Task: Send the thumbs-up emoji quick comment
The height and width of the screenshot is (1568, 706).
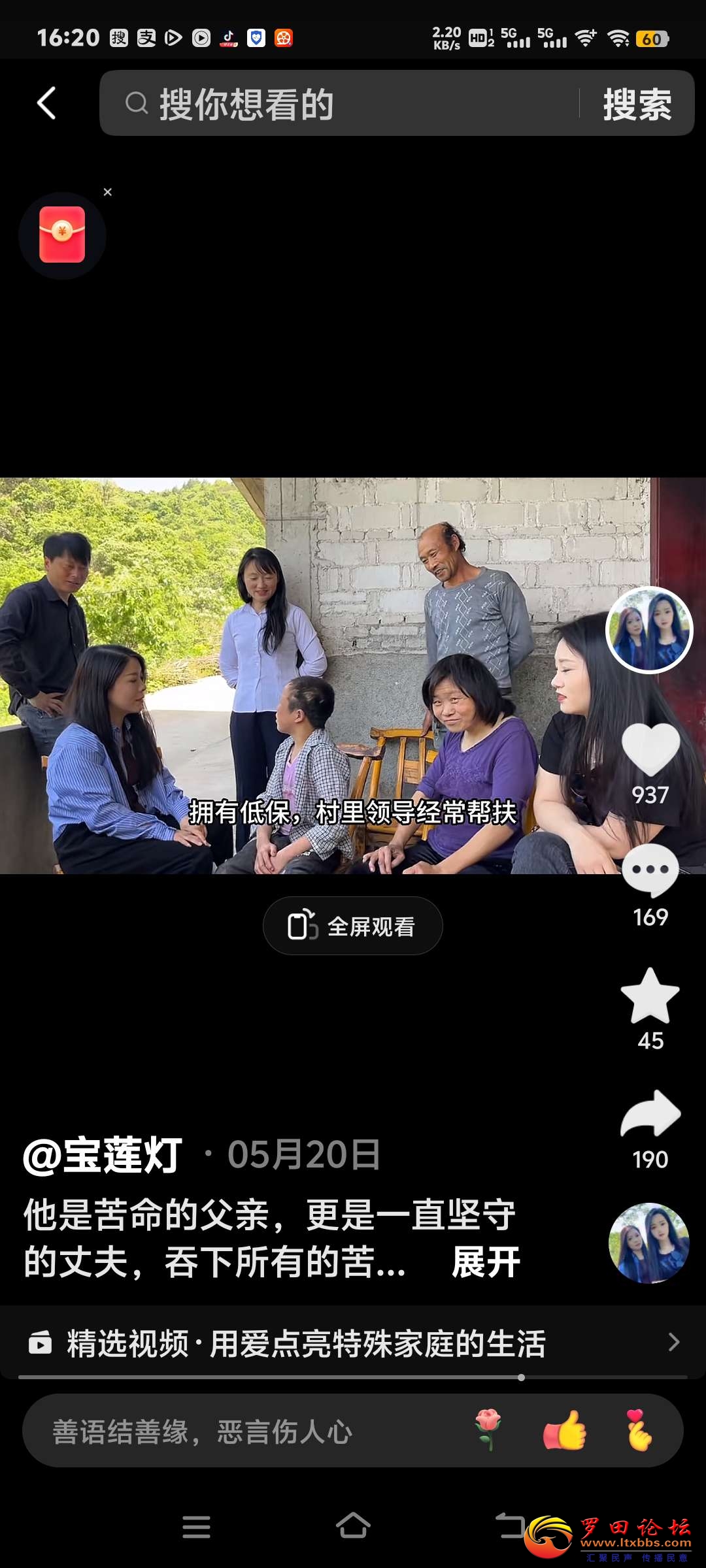Action: [565, 1430]
